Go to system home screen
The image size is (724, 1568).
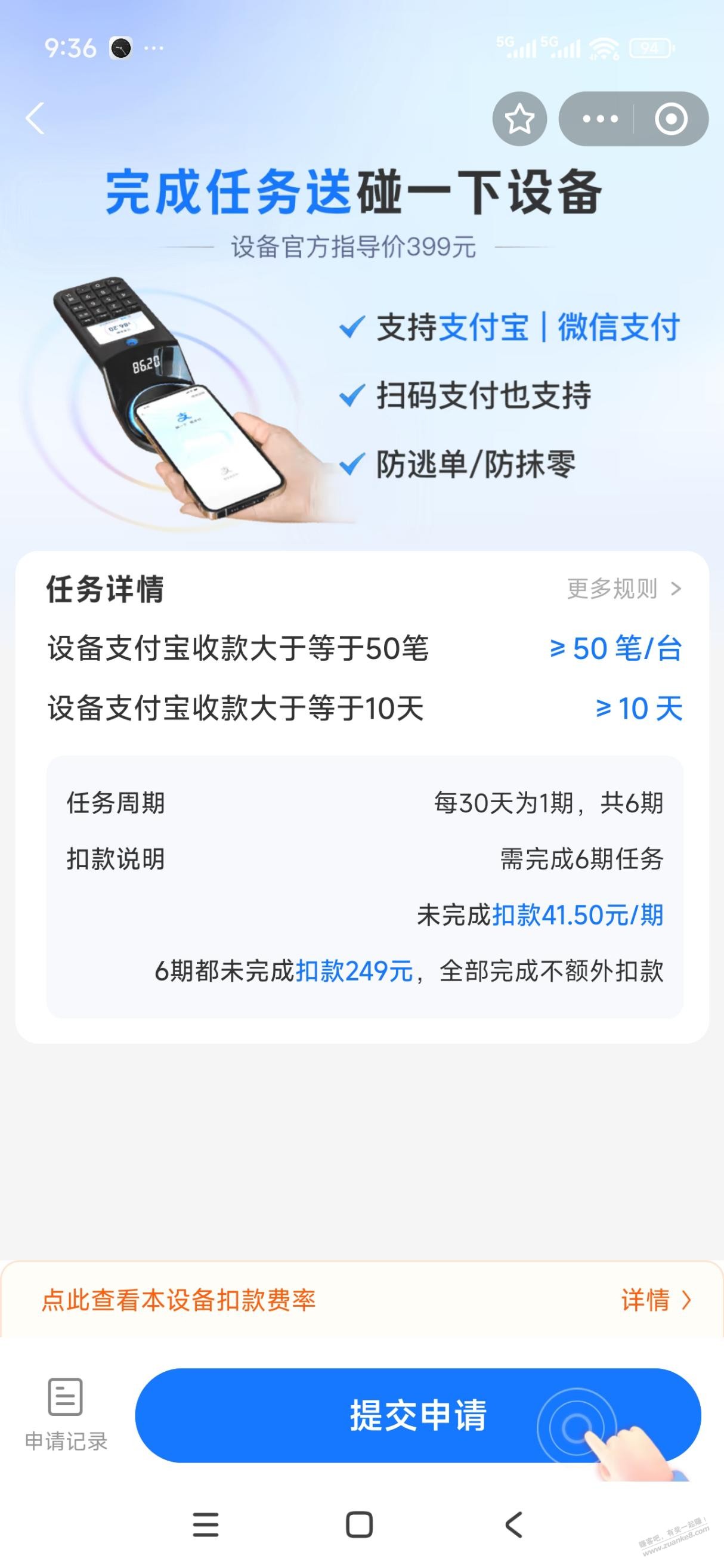click(359, 1525)
